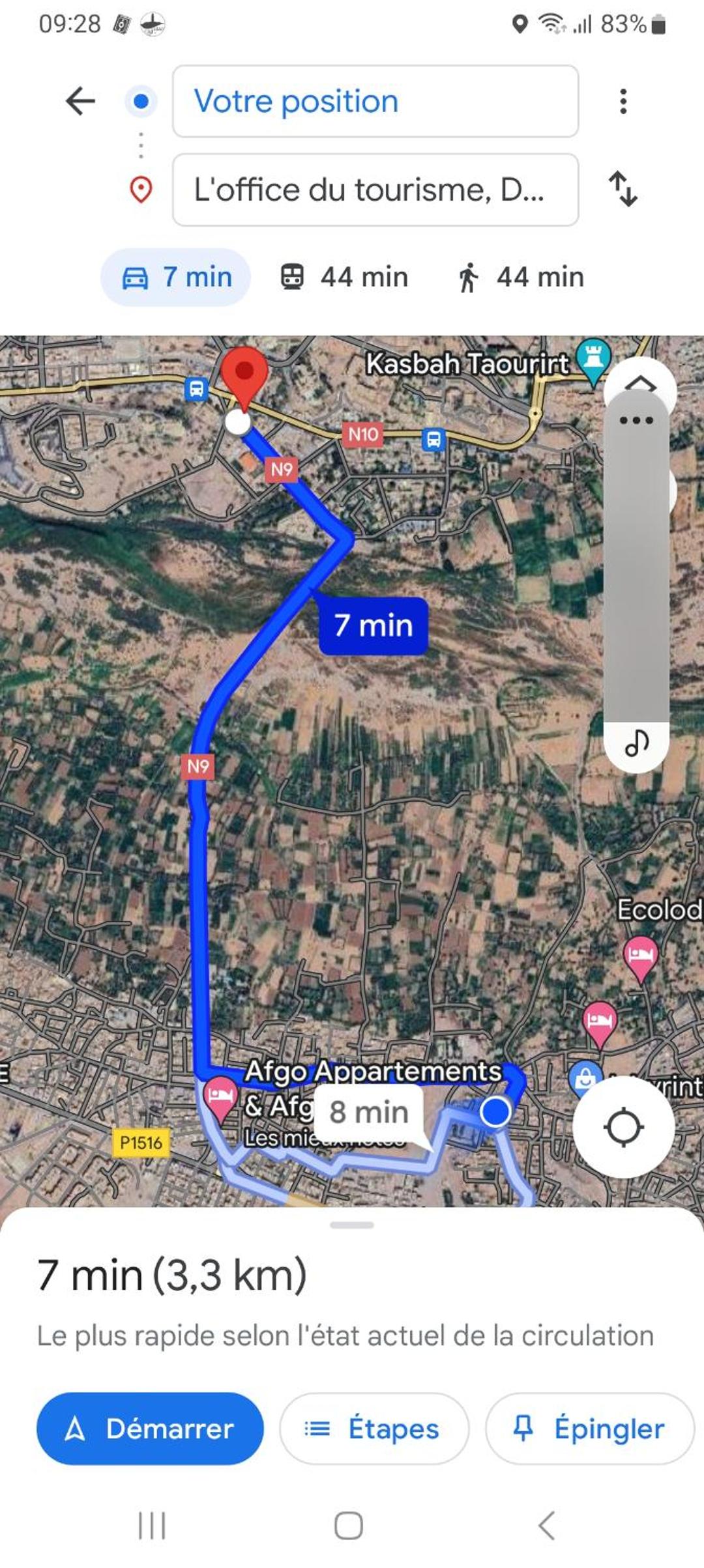This screenshot has width=704, height=1568.
Task: Start navigation with Démarrer
Action: tap(150, 1429)
